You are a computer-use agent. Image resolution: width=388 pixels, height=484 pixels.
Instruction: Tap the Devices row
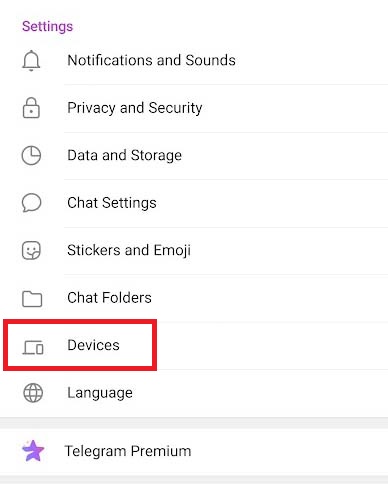(x=194, y=345)
